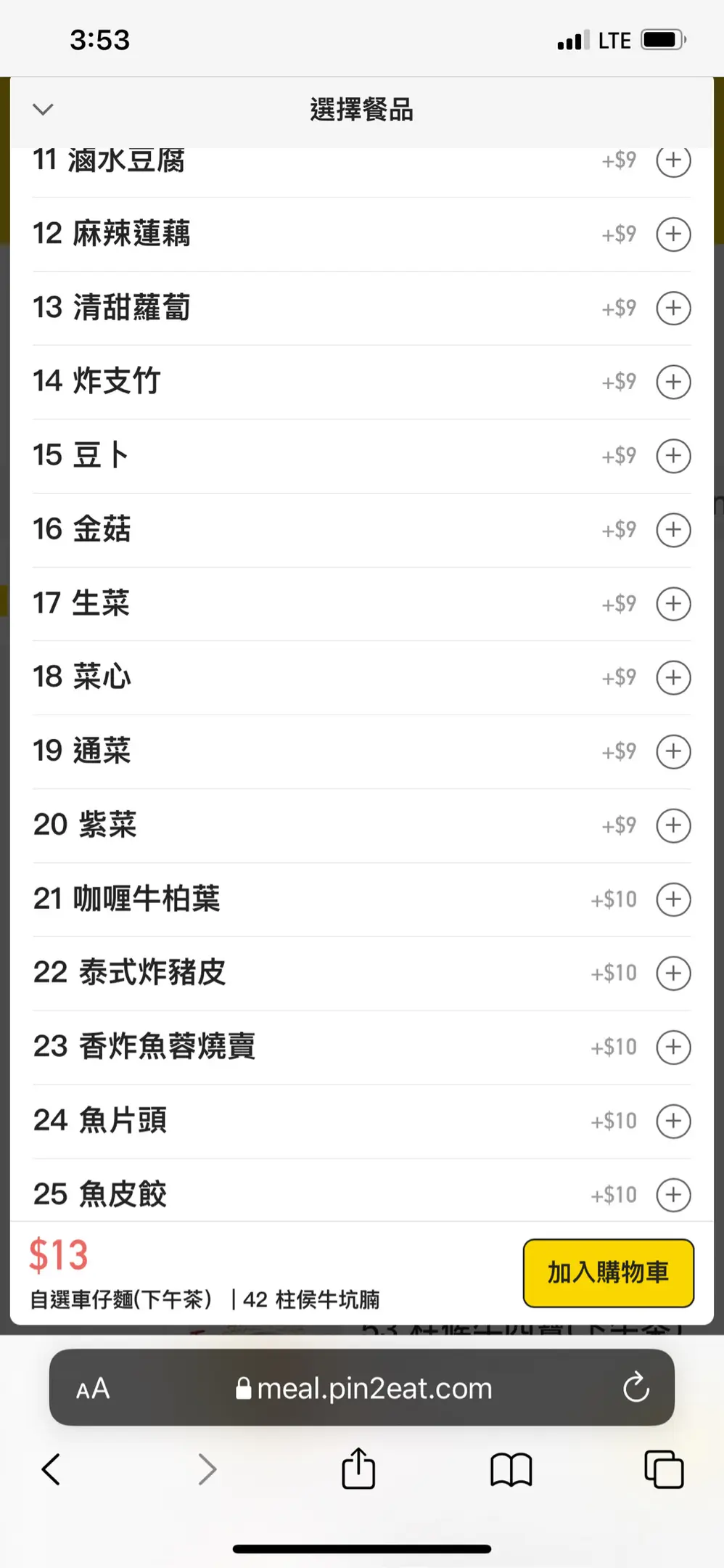
Task: Add 17 生菜 topping
Action: pos(673,604)
